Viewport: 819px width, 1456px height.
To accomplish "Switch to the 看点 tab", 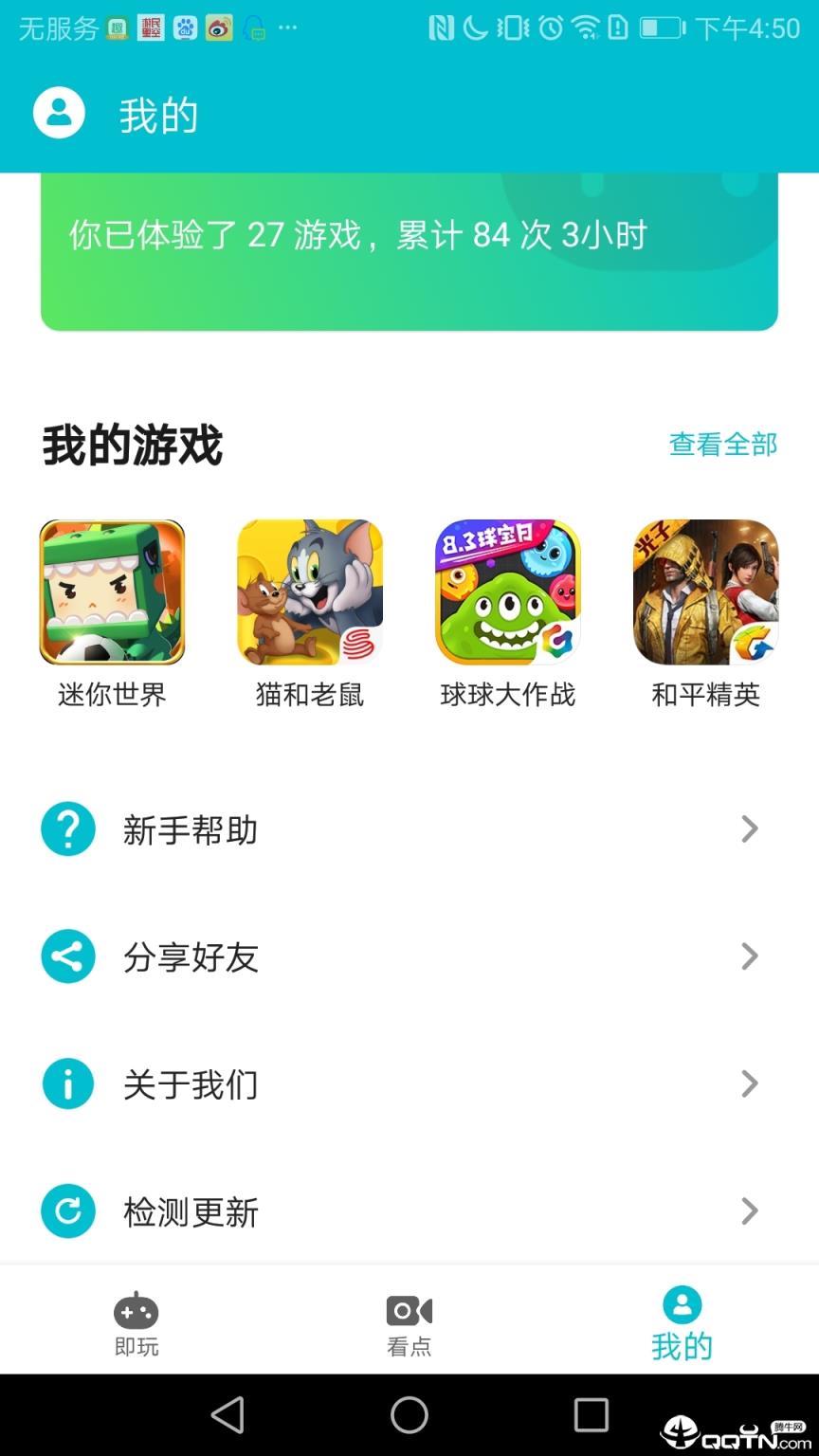I will (409, 1322).
